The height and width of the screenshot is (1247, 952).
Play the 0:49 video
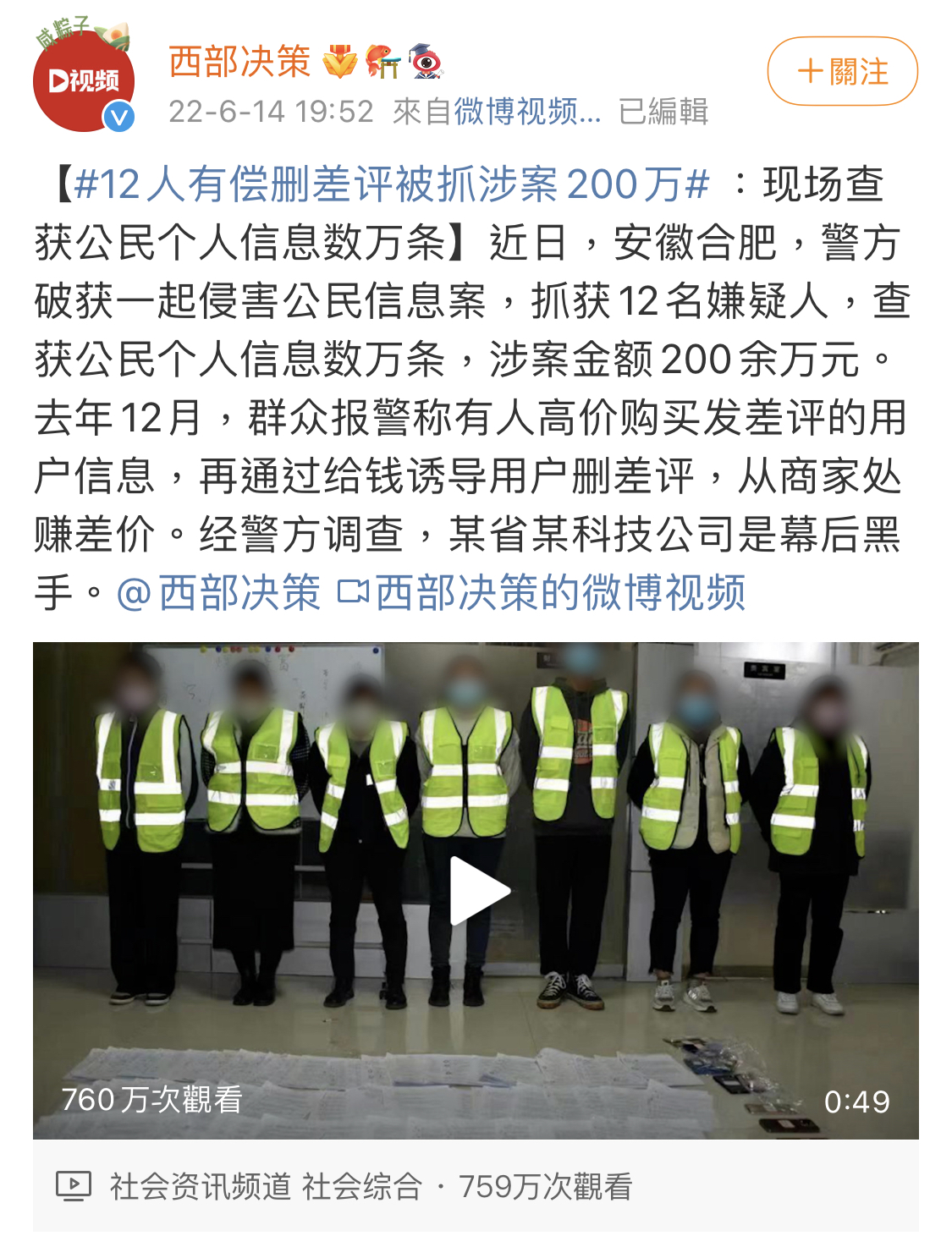pos(476,891)
